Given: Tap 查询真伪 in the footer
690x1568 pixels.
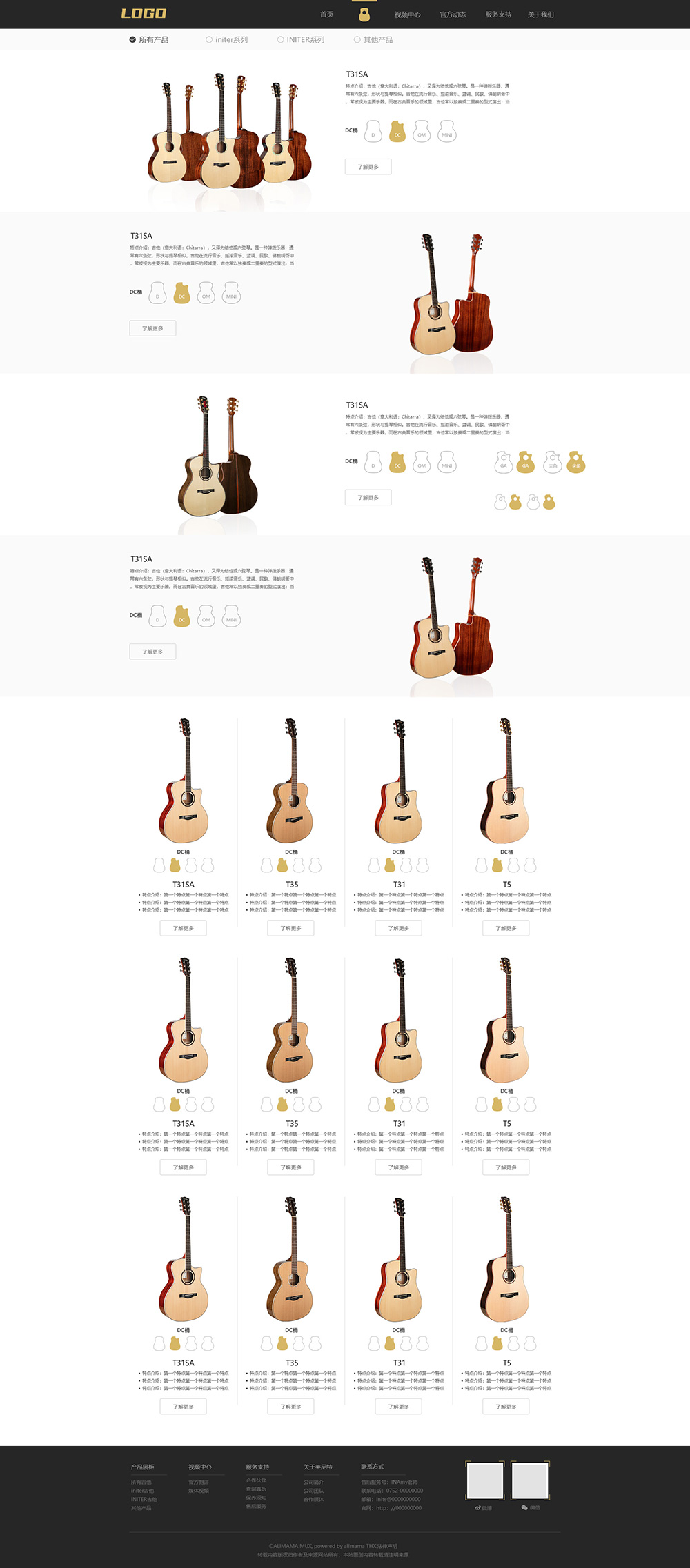Looking at the screenshot, I should tap(256, 1489).
